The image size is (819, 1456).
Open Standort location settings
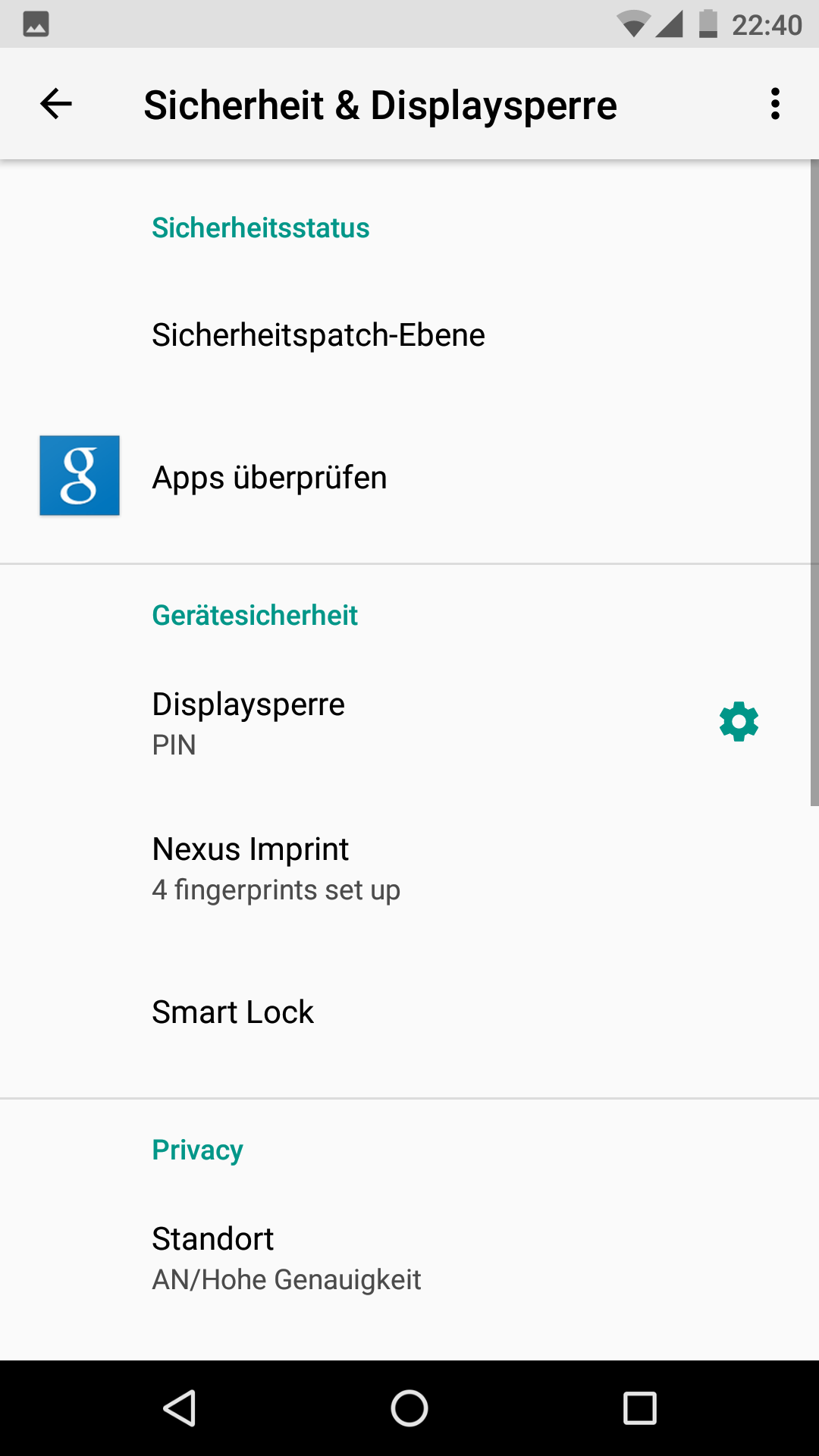pyautogui.click(x=287, y=1258)
